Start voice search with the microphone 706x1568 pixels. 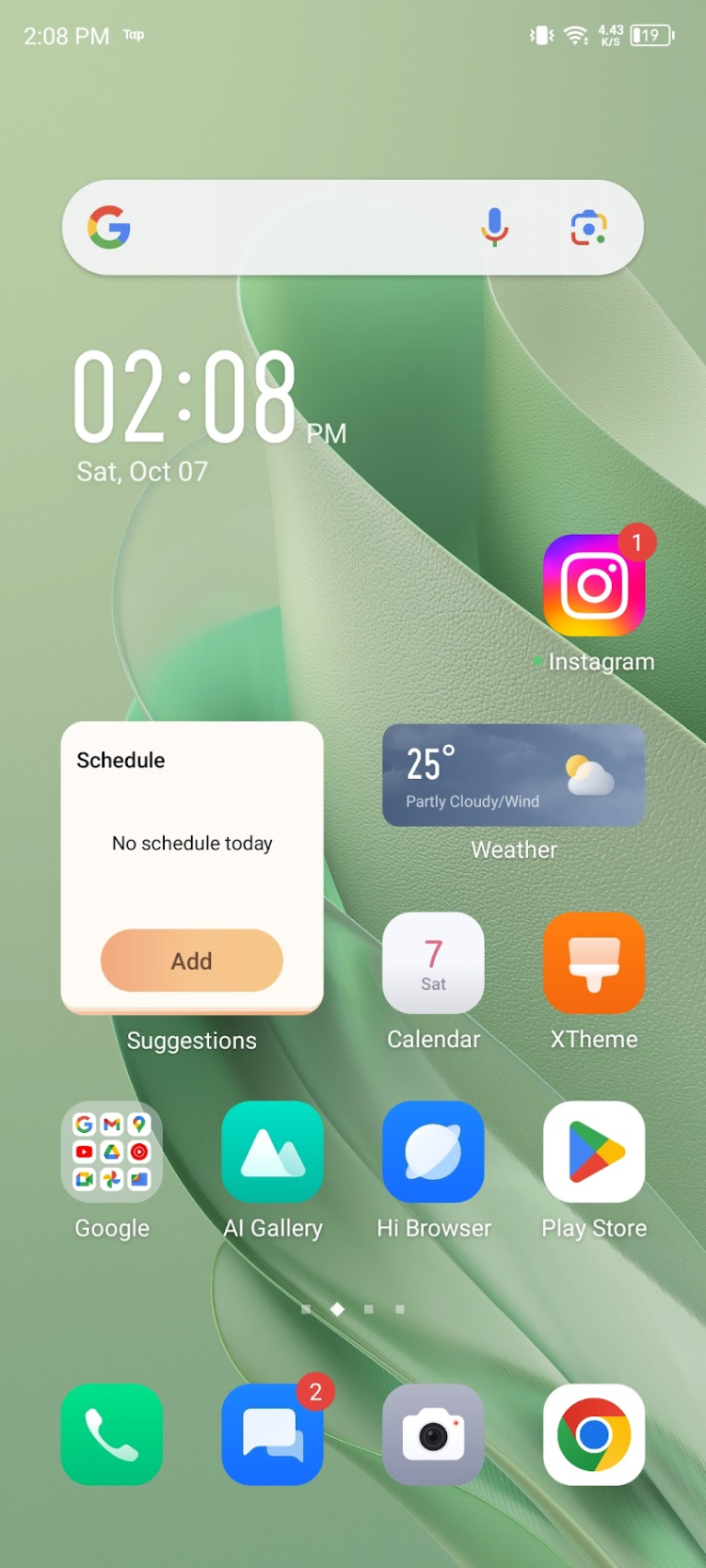[x=494, y=227]
